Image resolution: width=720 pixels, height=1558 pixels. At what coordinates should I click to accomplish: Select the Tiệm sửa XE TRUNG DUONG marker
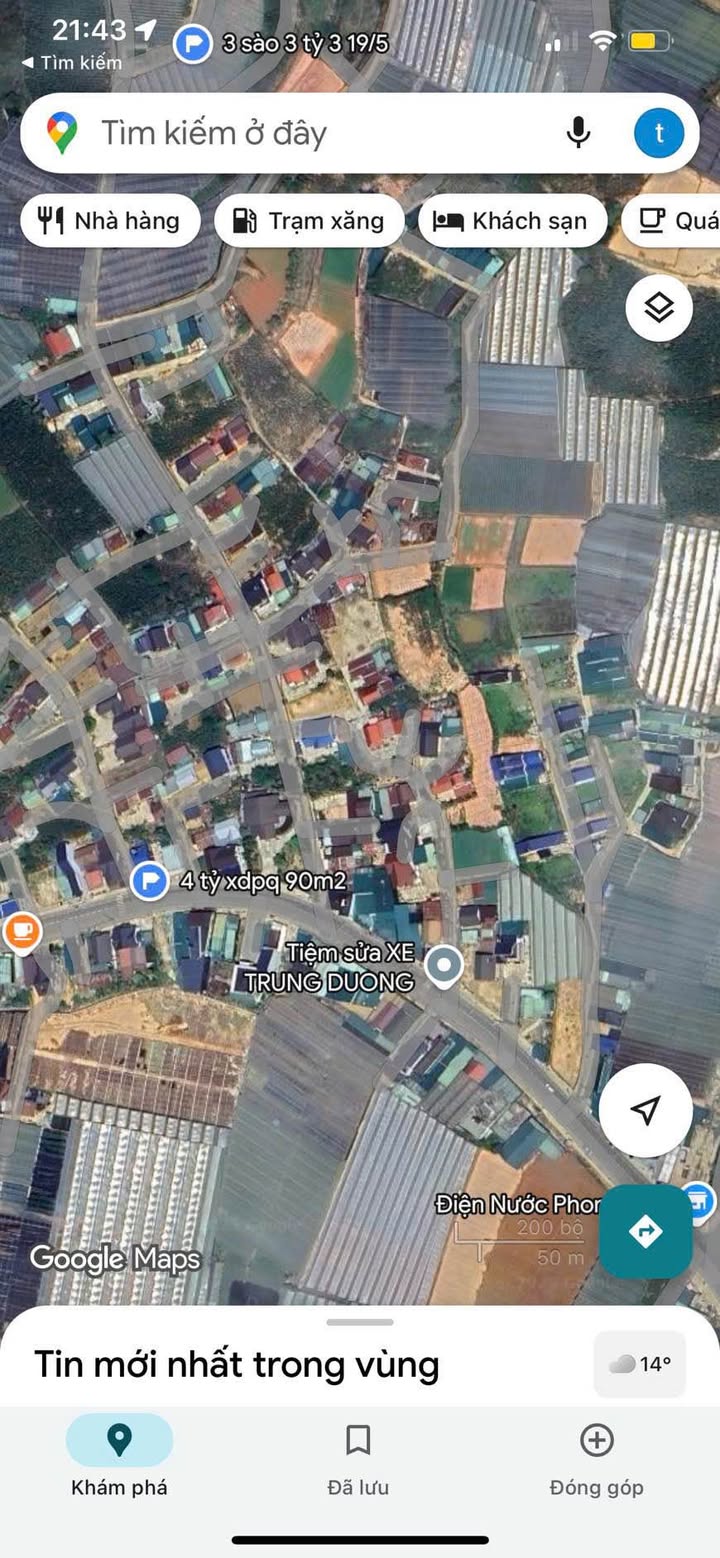click(x=443, y=966)
